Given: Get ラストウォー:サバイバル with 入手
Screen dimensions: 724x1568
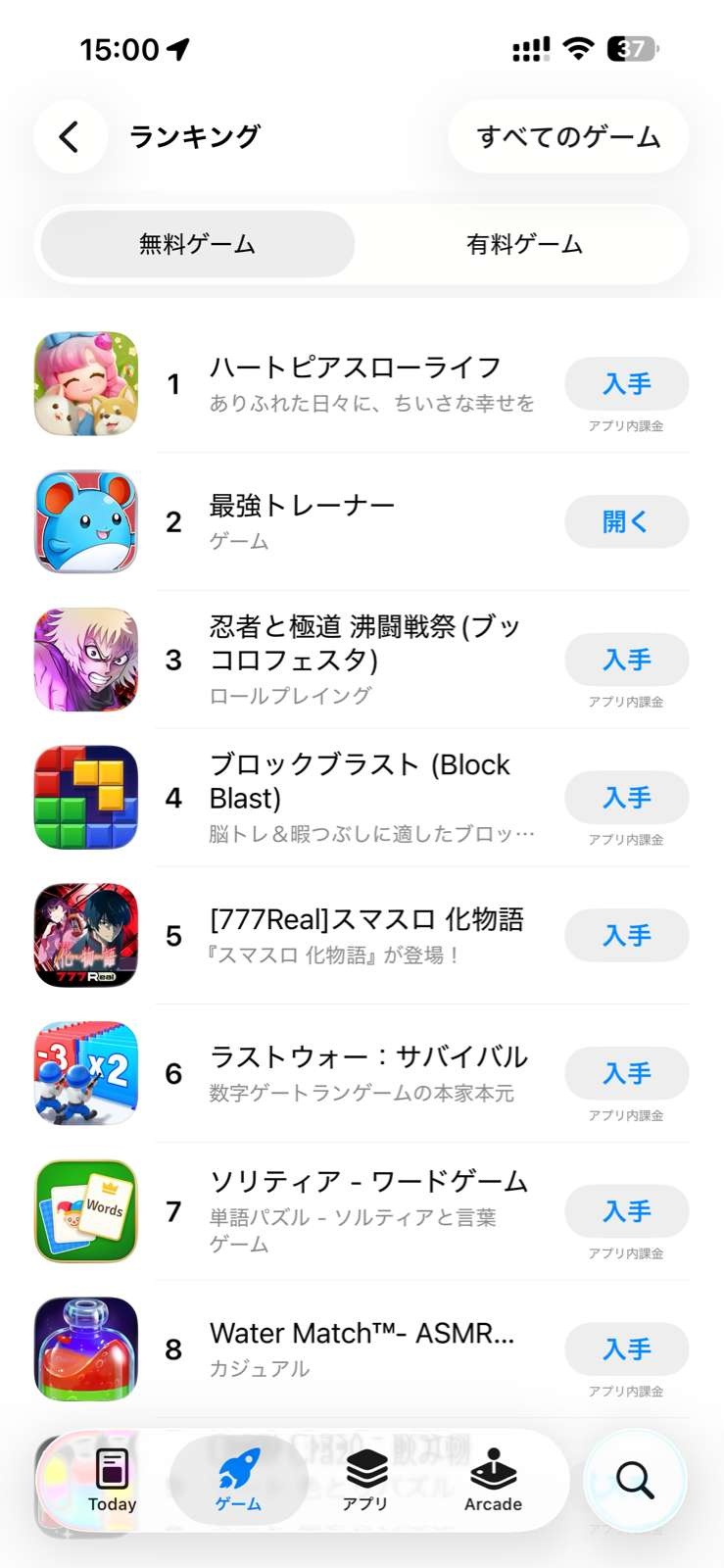Looking at the screenshot, I should (x=626, y=1074).
